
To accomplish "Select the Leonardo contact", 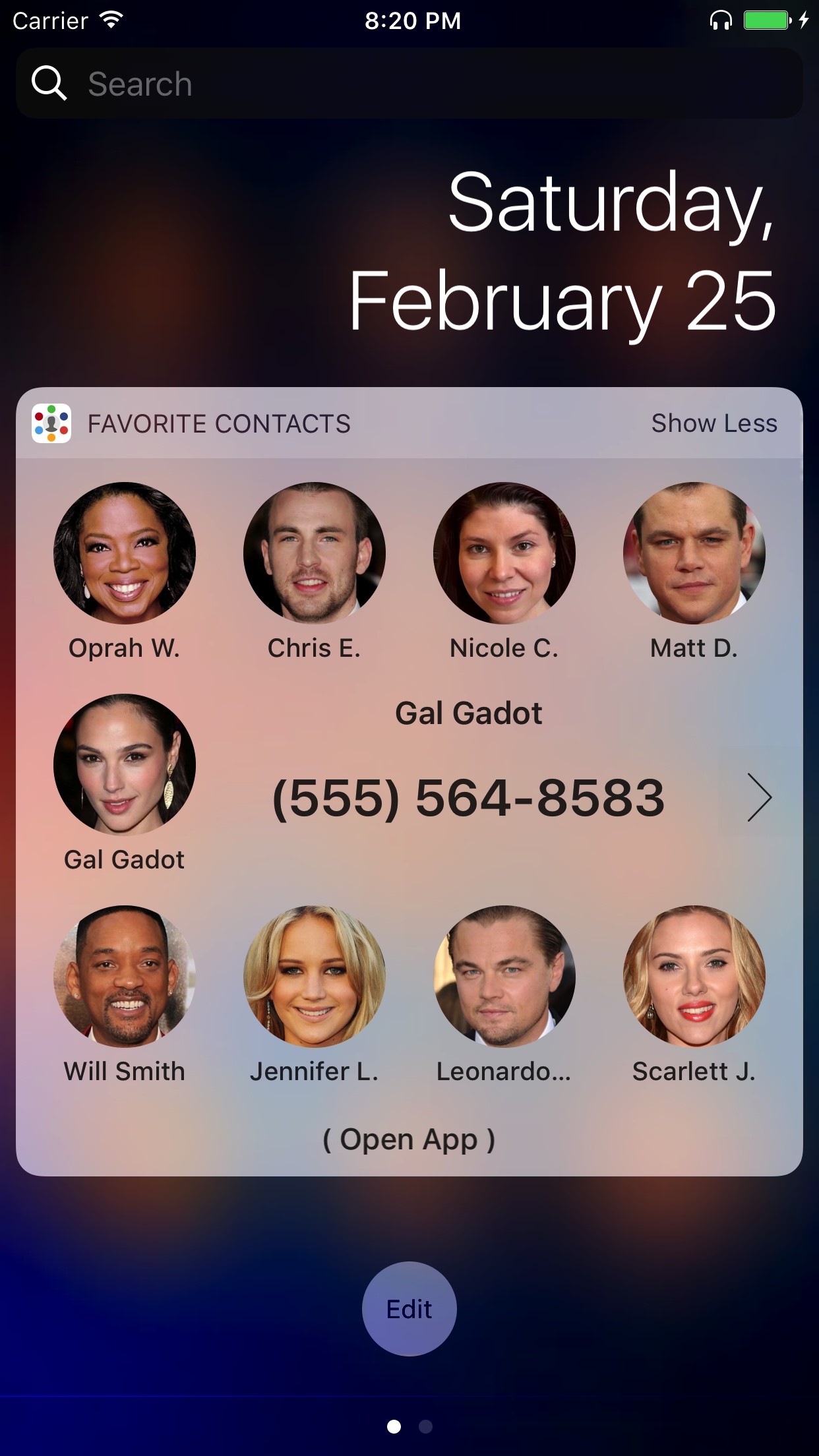I will pyautogui.click(x=504, y=995).
